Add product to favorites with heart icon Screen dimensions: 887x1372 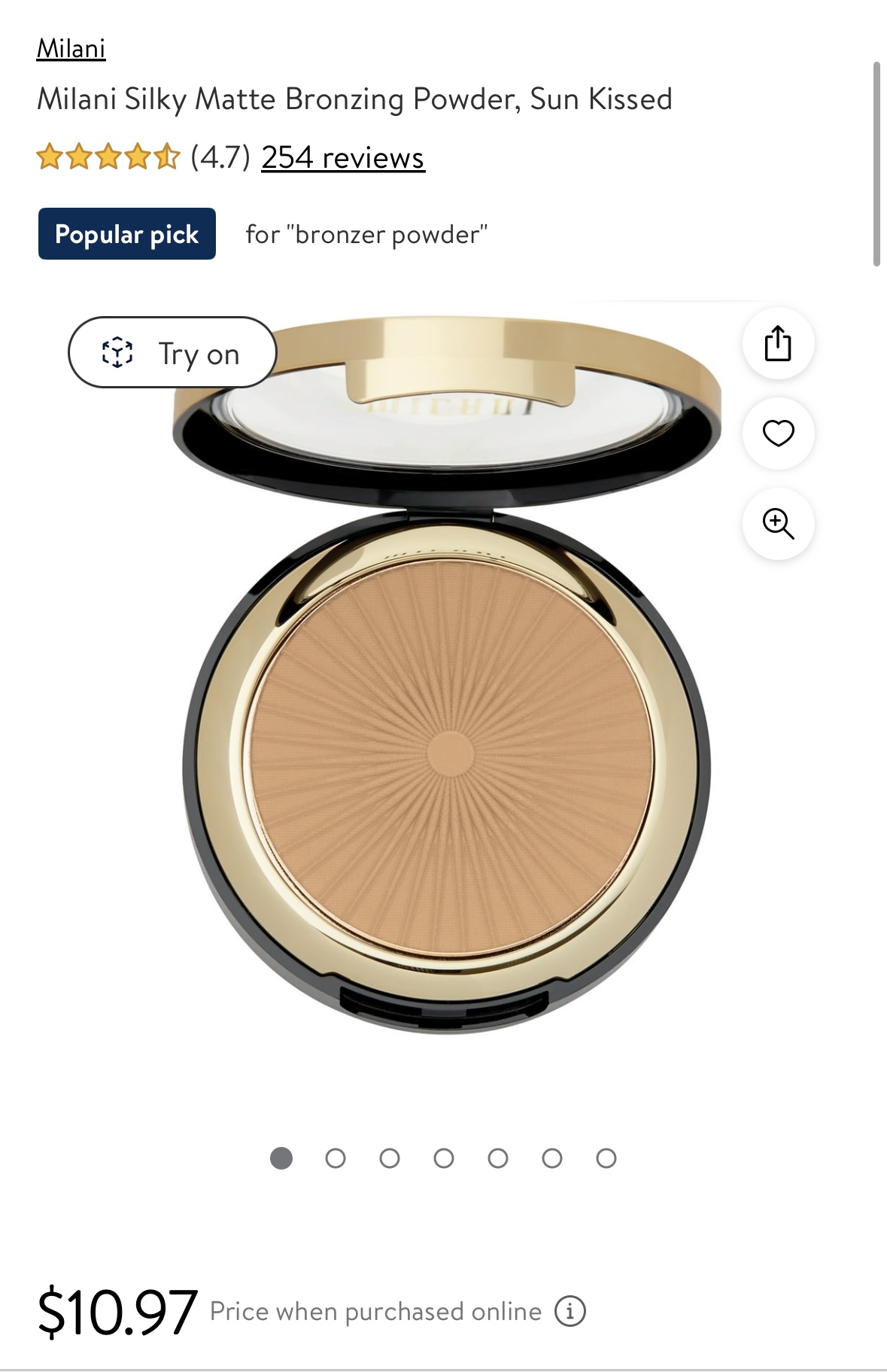coord(778,434)
